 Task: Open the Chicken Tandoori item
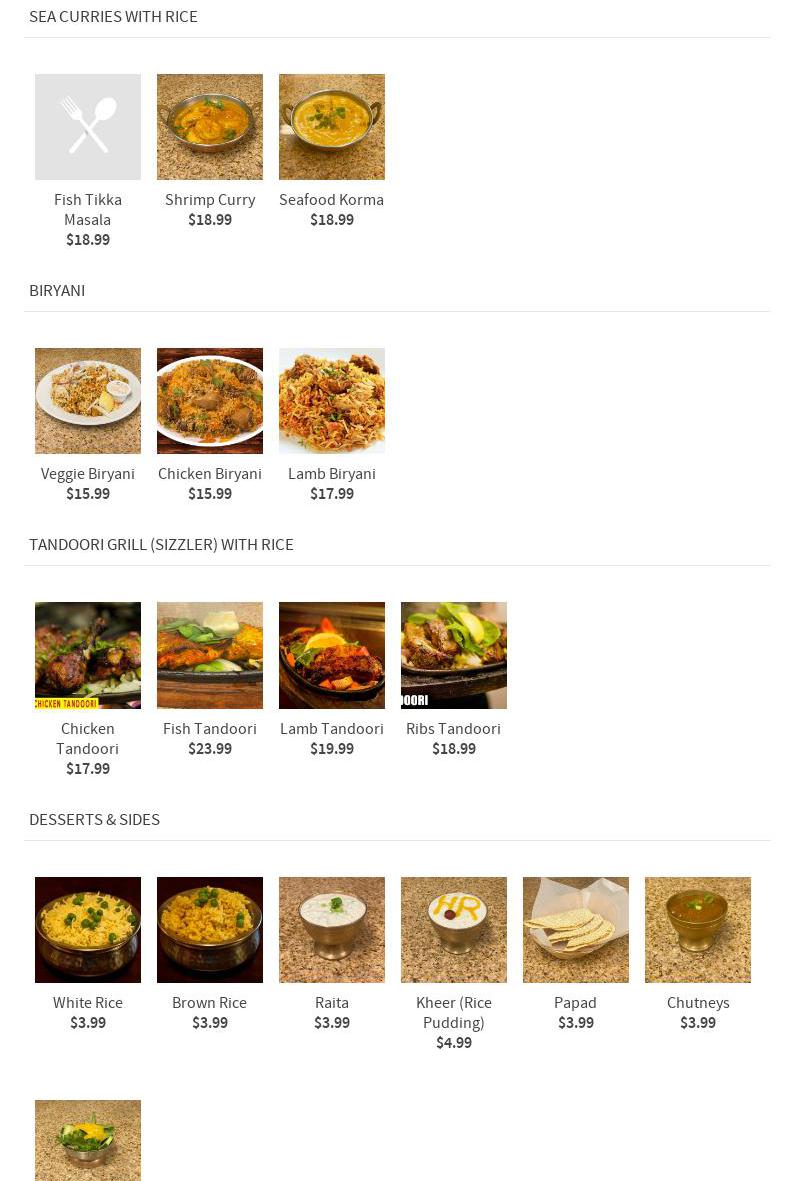pos(88,655)
